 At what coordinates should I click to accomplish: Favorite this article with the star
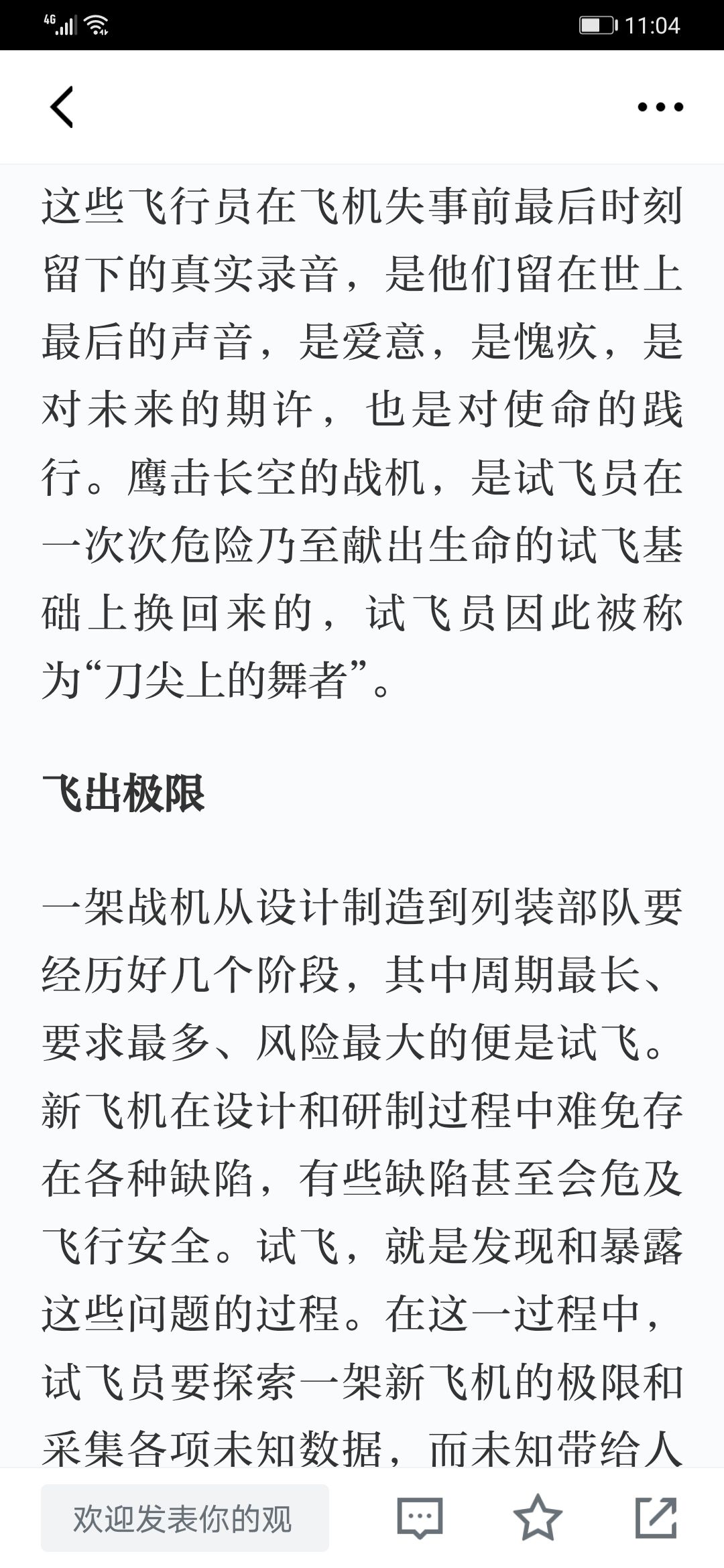tap(538, 1517)
